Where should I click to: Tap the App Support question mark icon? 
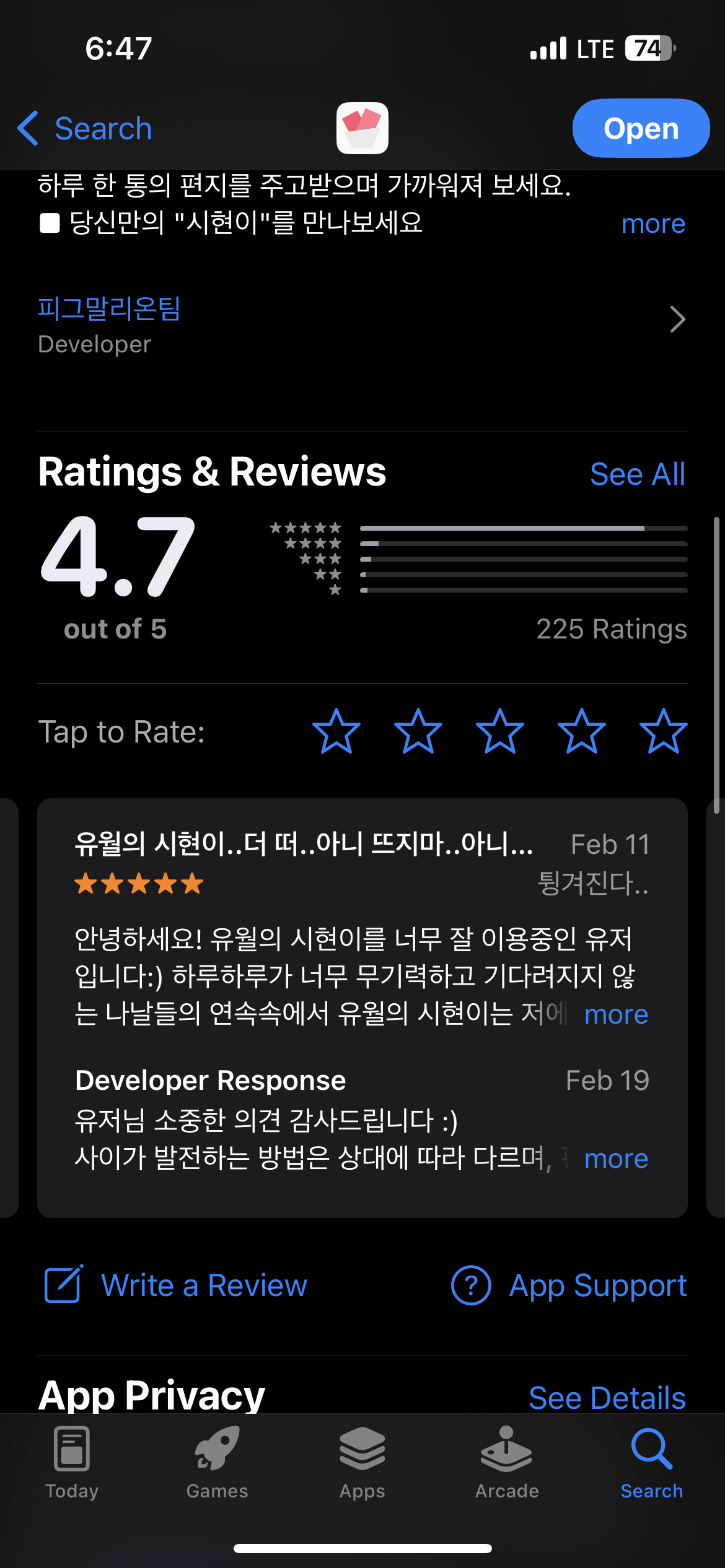coord(472,1285)
